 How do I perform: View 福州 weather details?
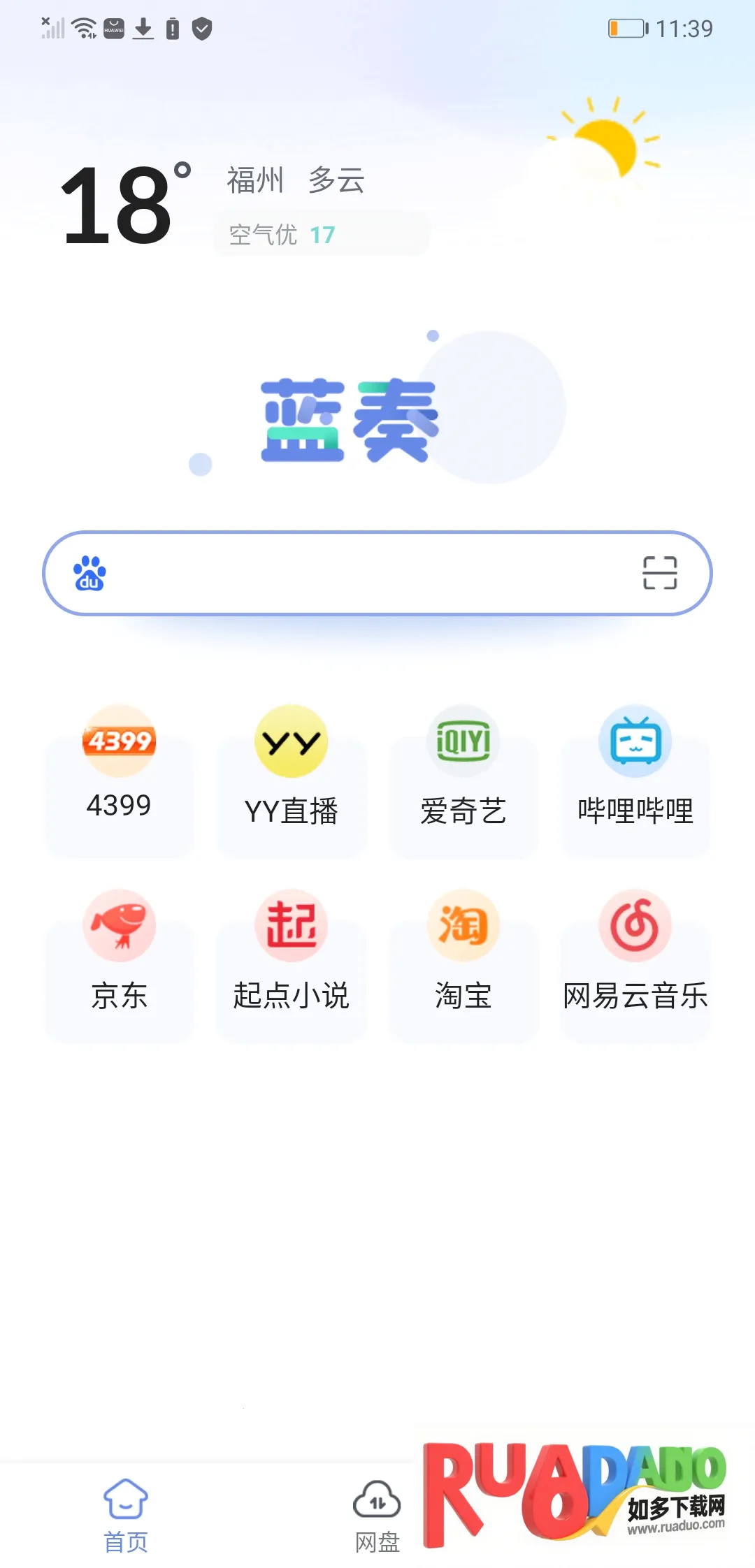[255, 180]
